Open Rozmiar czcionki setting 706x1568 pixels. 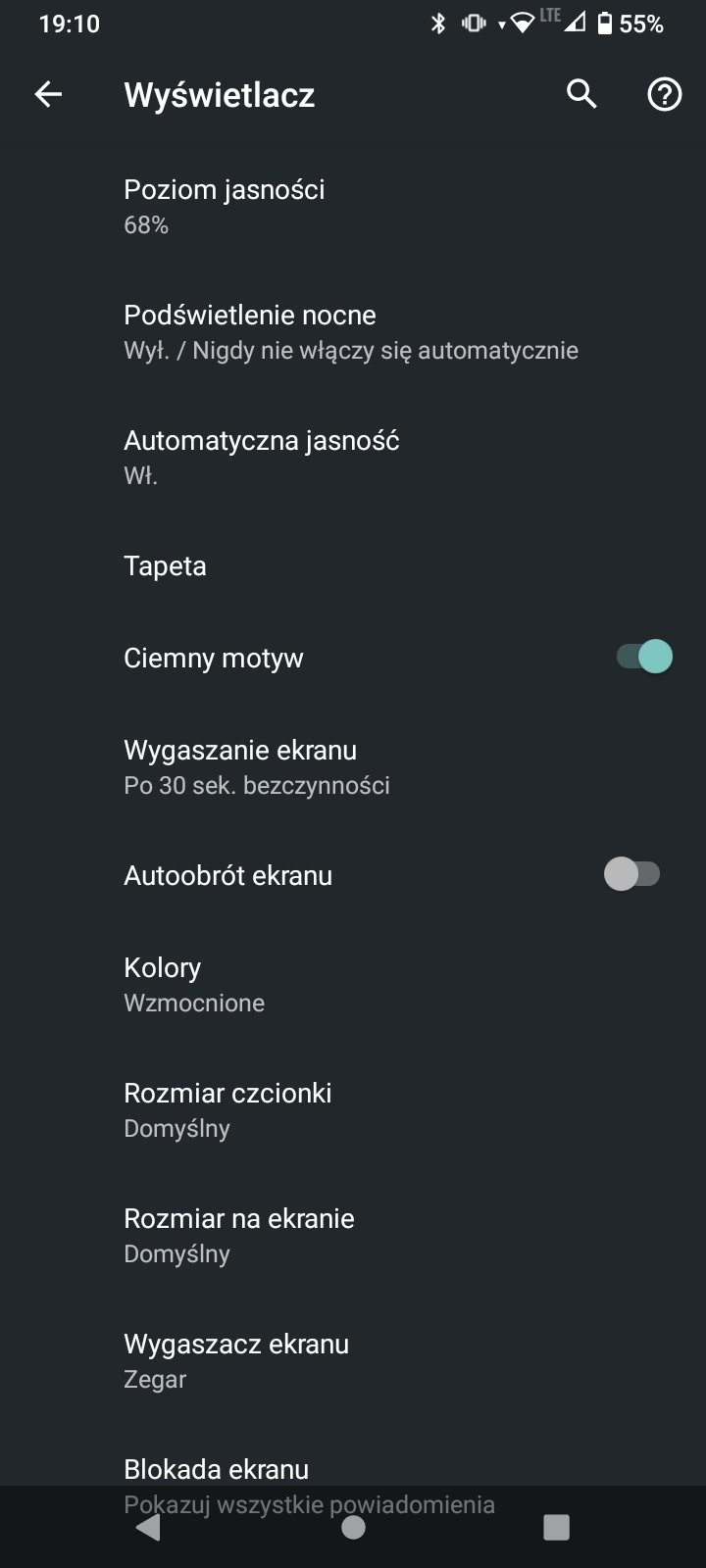click(353, 1109)
